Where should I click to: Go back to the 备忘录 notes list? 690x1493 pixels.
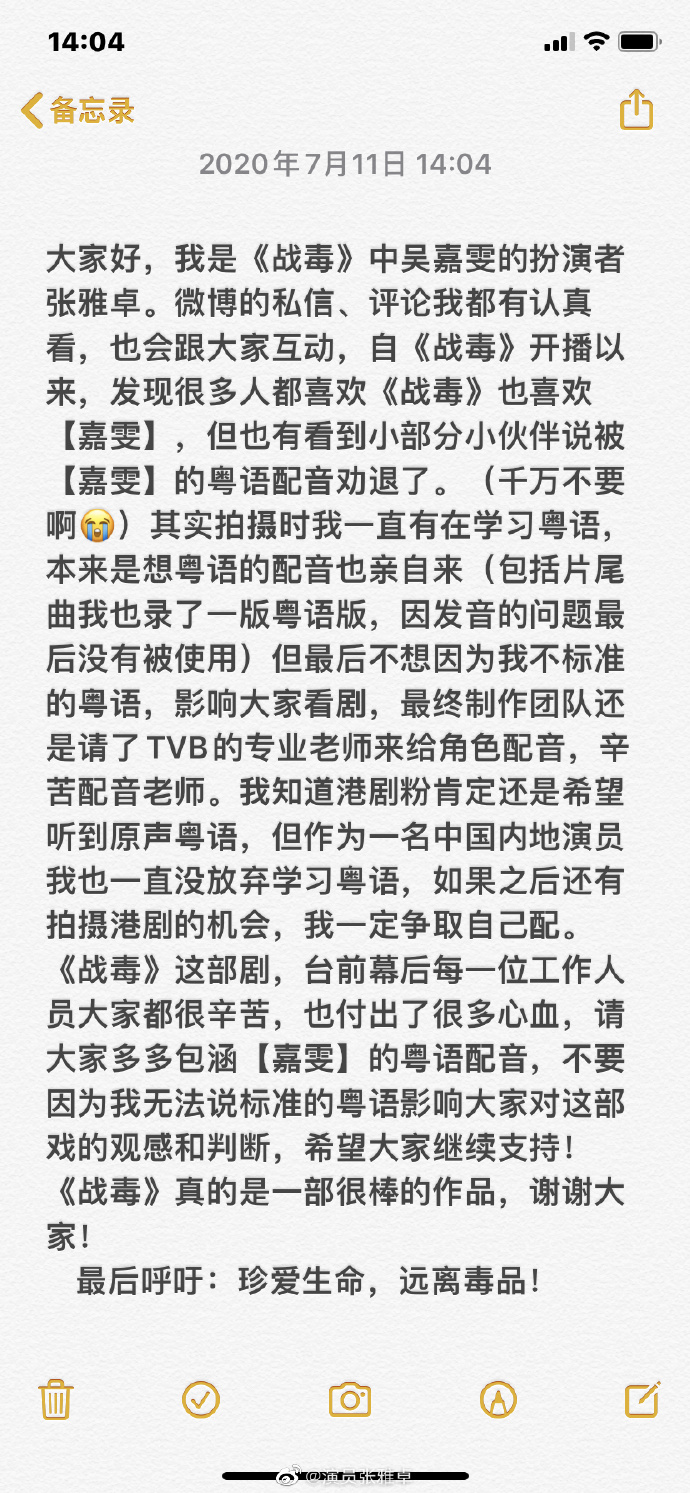[77, 110]
